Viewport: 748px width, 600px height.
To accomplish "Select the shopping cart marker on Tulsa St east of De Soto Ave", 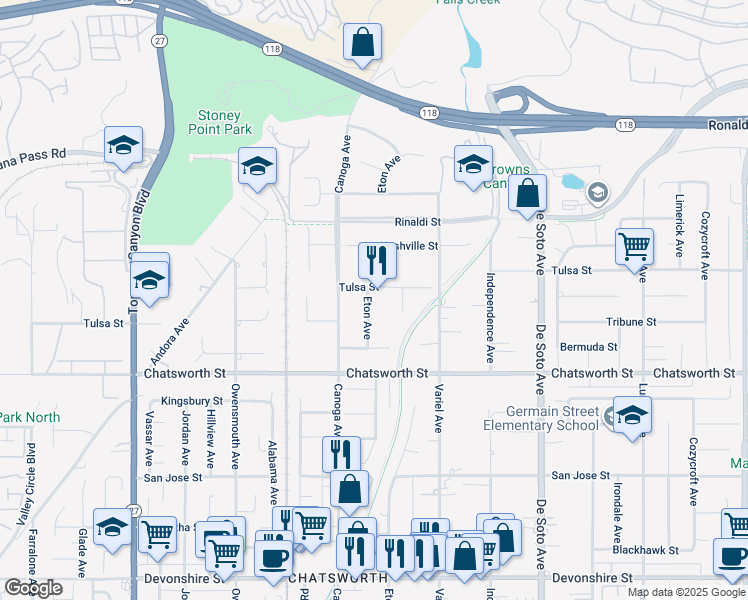I will pos(635,247).
